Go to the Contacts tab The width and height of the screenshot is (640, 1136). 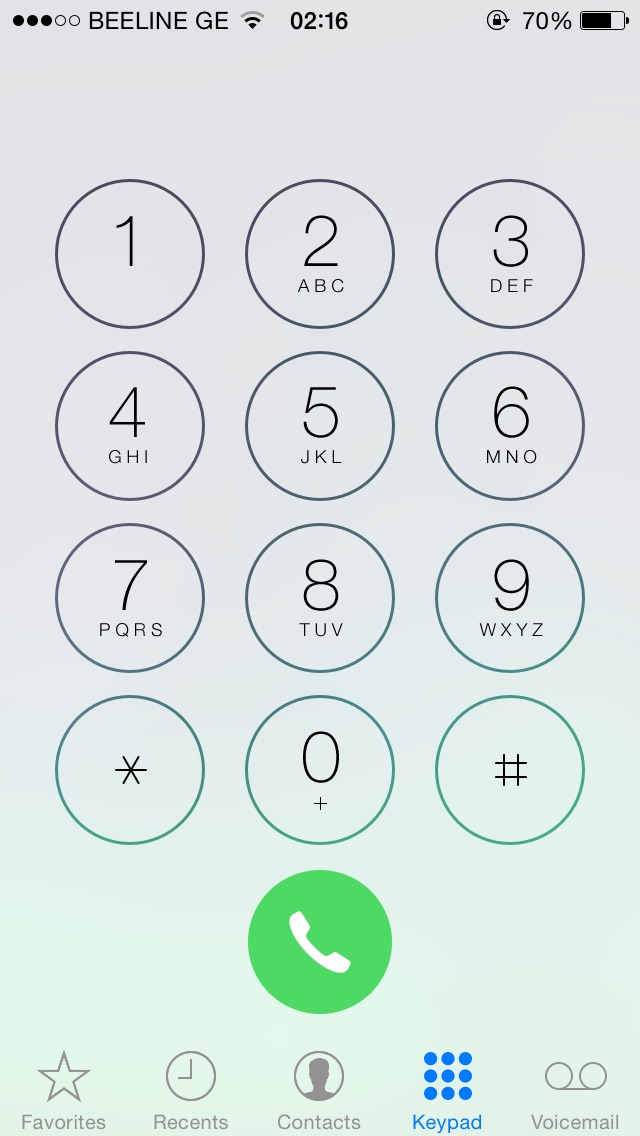click(x=319, y=1090)
